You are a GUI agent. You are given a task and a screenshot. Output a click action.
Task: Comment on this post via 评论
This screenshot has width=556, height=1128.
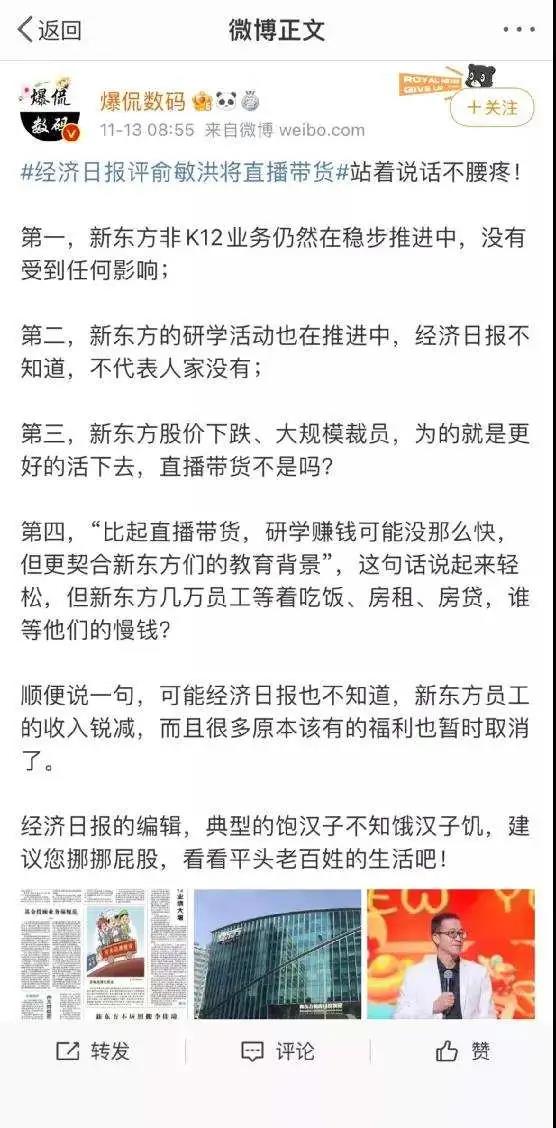click(278, 1052)
